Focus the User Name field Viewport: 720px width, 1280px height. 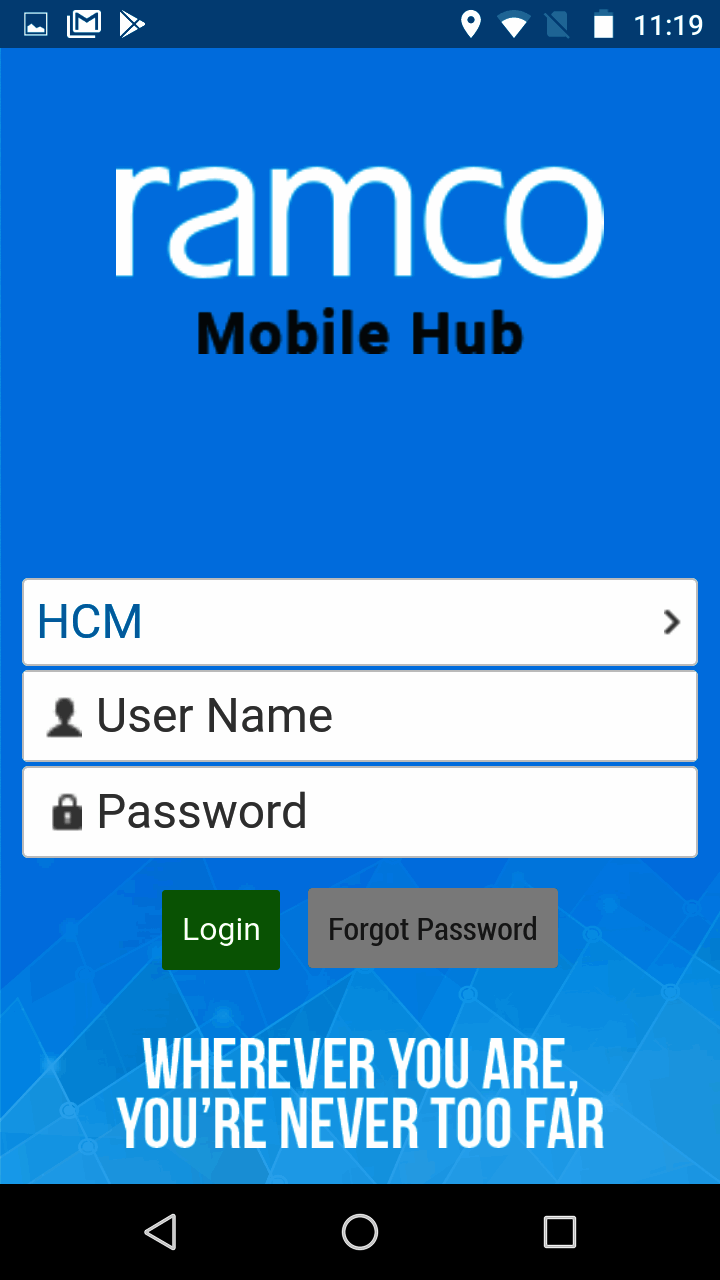(x=360, y=716)
